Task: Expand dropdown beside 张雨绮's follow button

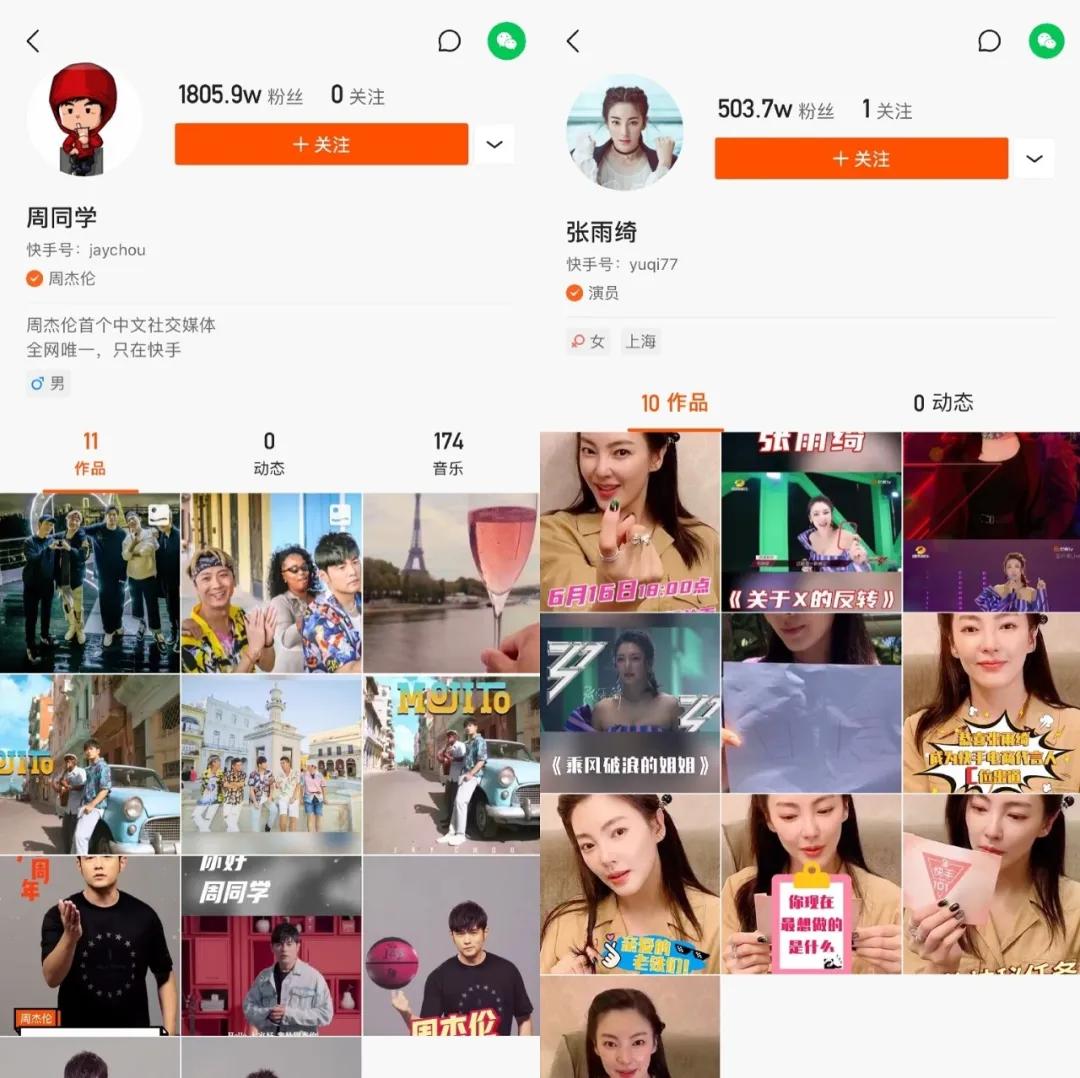Action: tap(1034, 158)
